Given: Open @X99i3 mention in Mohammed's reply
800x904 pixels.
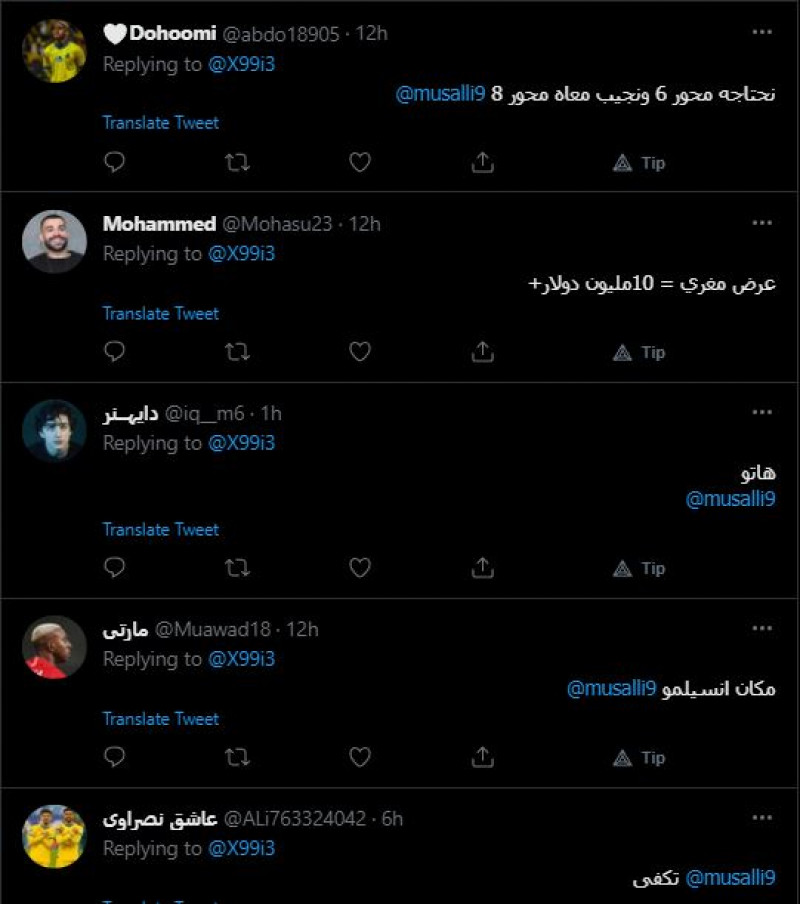Looking at the screenshot, I should coord(241,254).
